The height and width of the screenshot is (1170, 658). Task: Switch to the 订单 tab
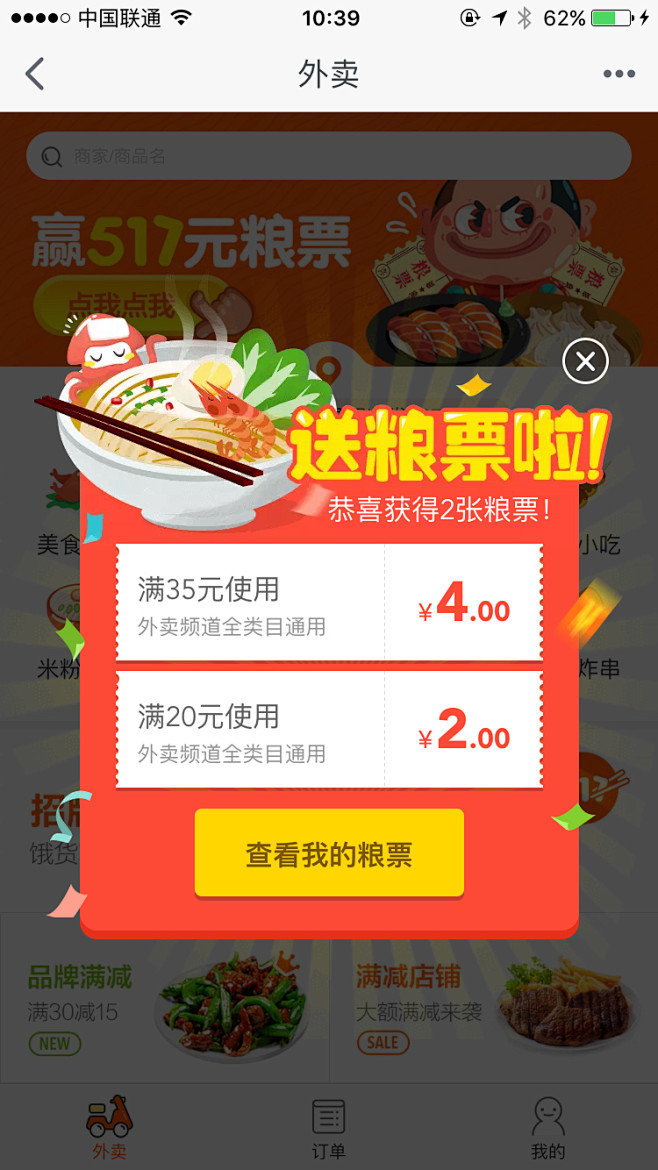(x=328, y=1128)
